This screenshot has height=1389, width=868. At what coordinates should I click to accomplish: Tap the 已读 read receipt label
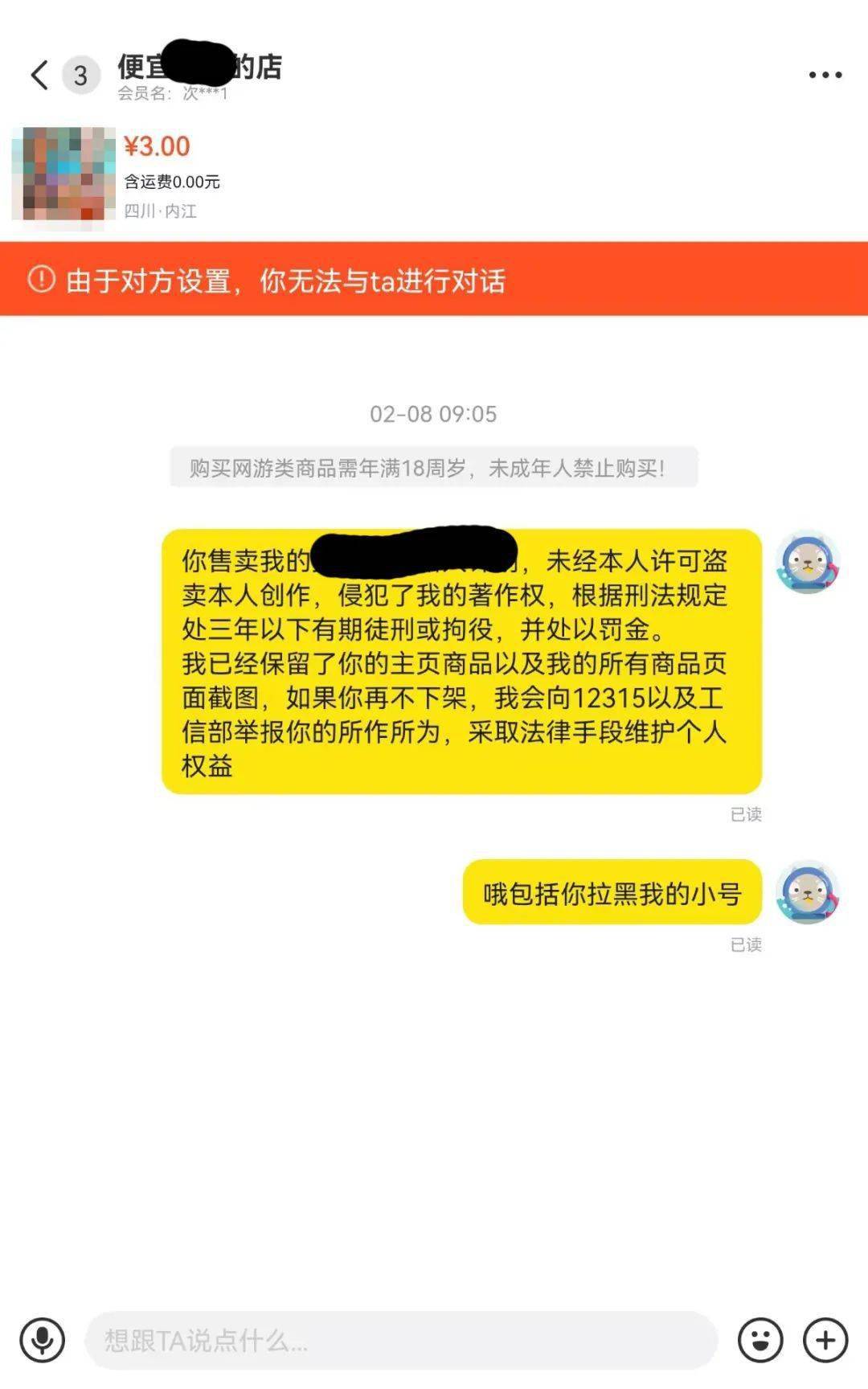click(747, 814)
